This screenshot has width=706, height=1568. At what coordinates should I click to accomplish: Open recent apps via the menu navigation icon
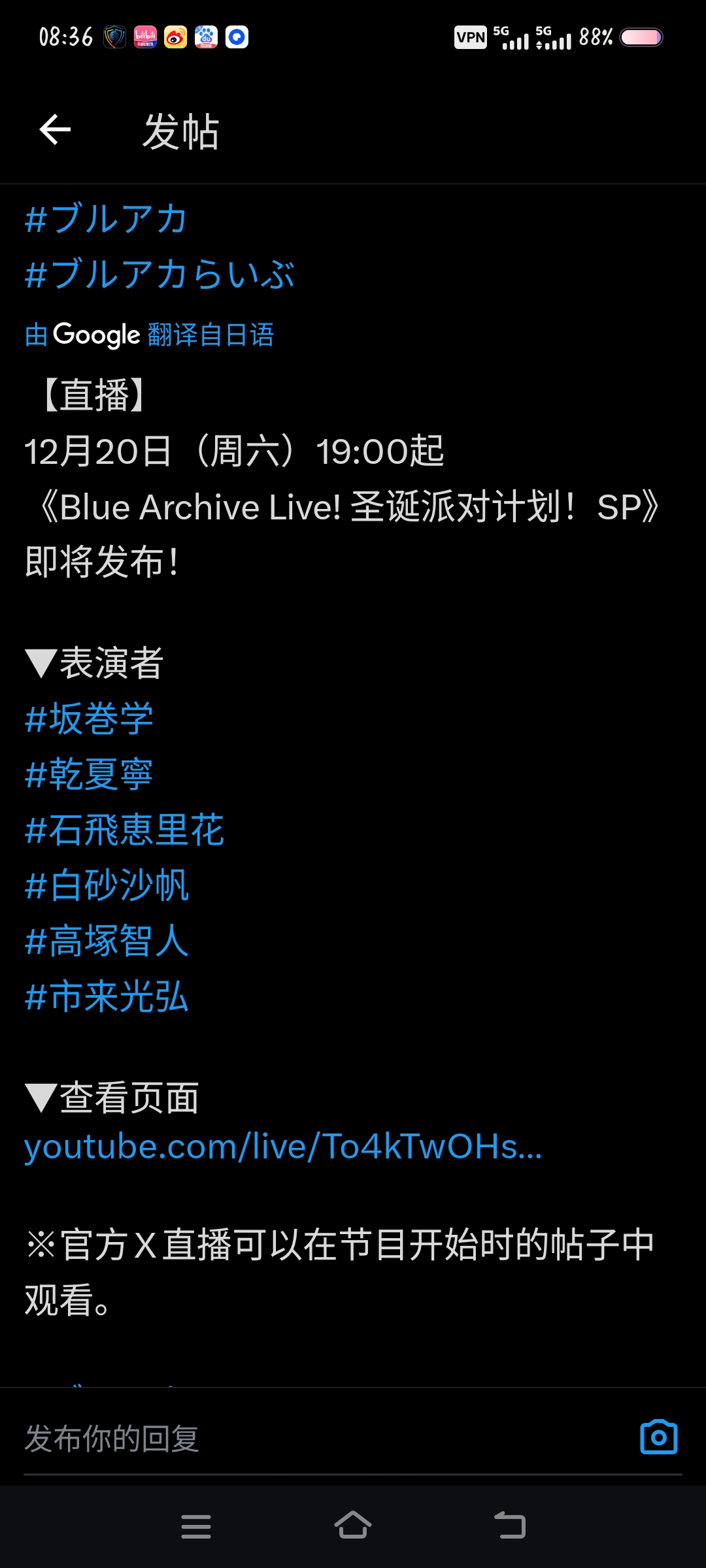(x=196, y=1526)
